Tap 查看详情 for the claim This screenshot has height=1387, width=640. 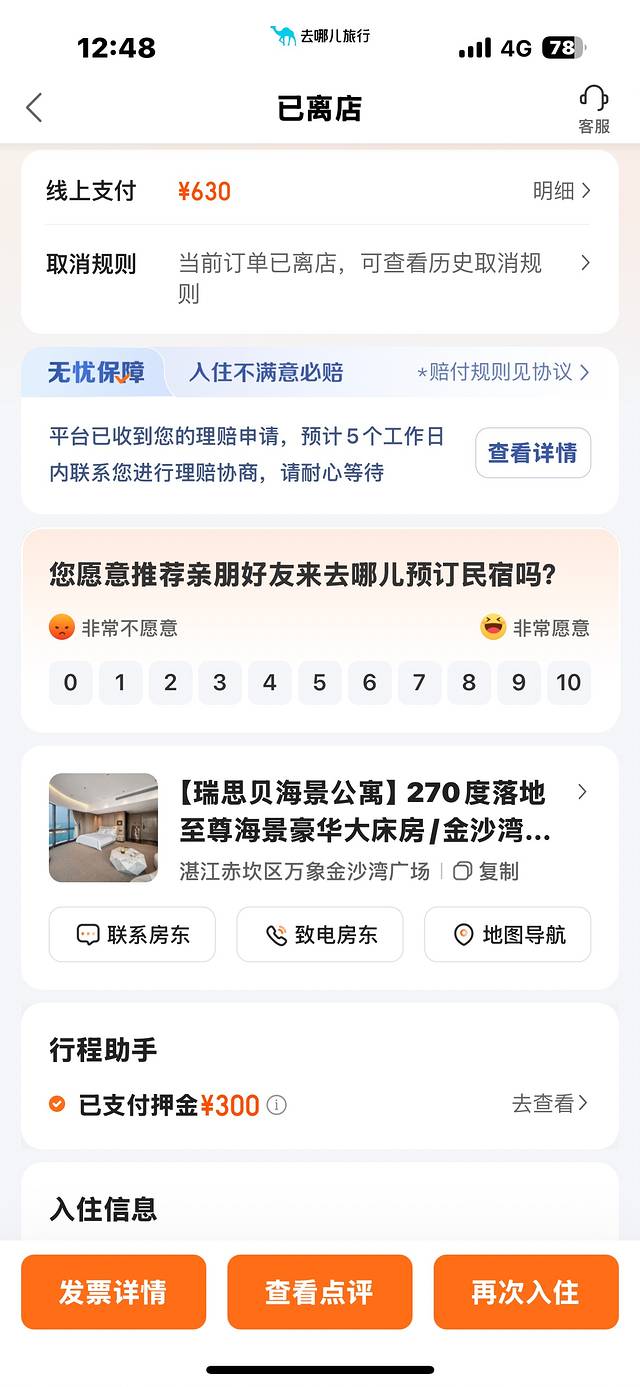point(532,453)
